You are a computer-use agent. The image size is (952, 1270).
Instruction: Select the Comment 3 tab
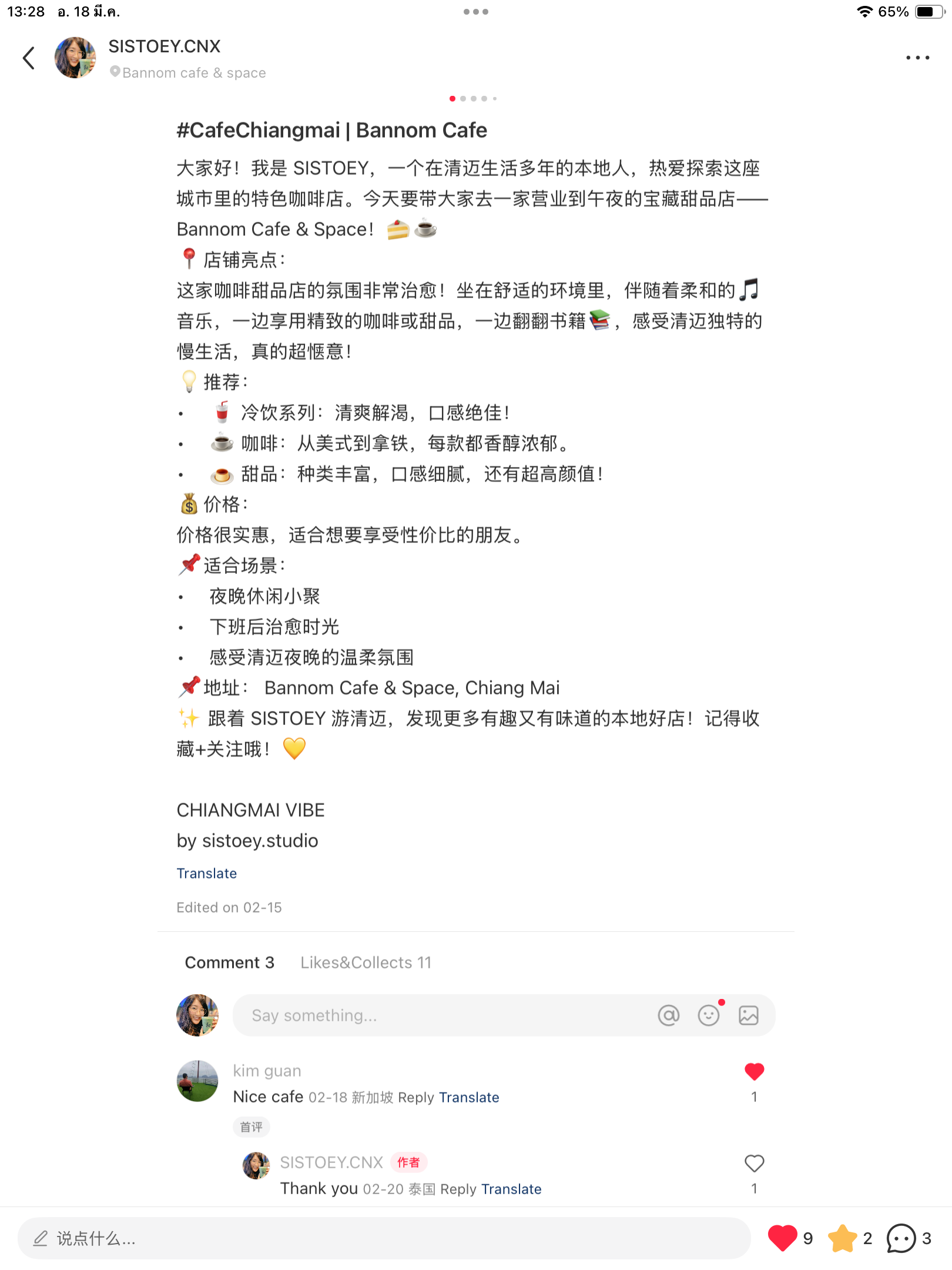pos(229,962)
